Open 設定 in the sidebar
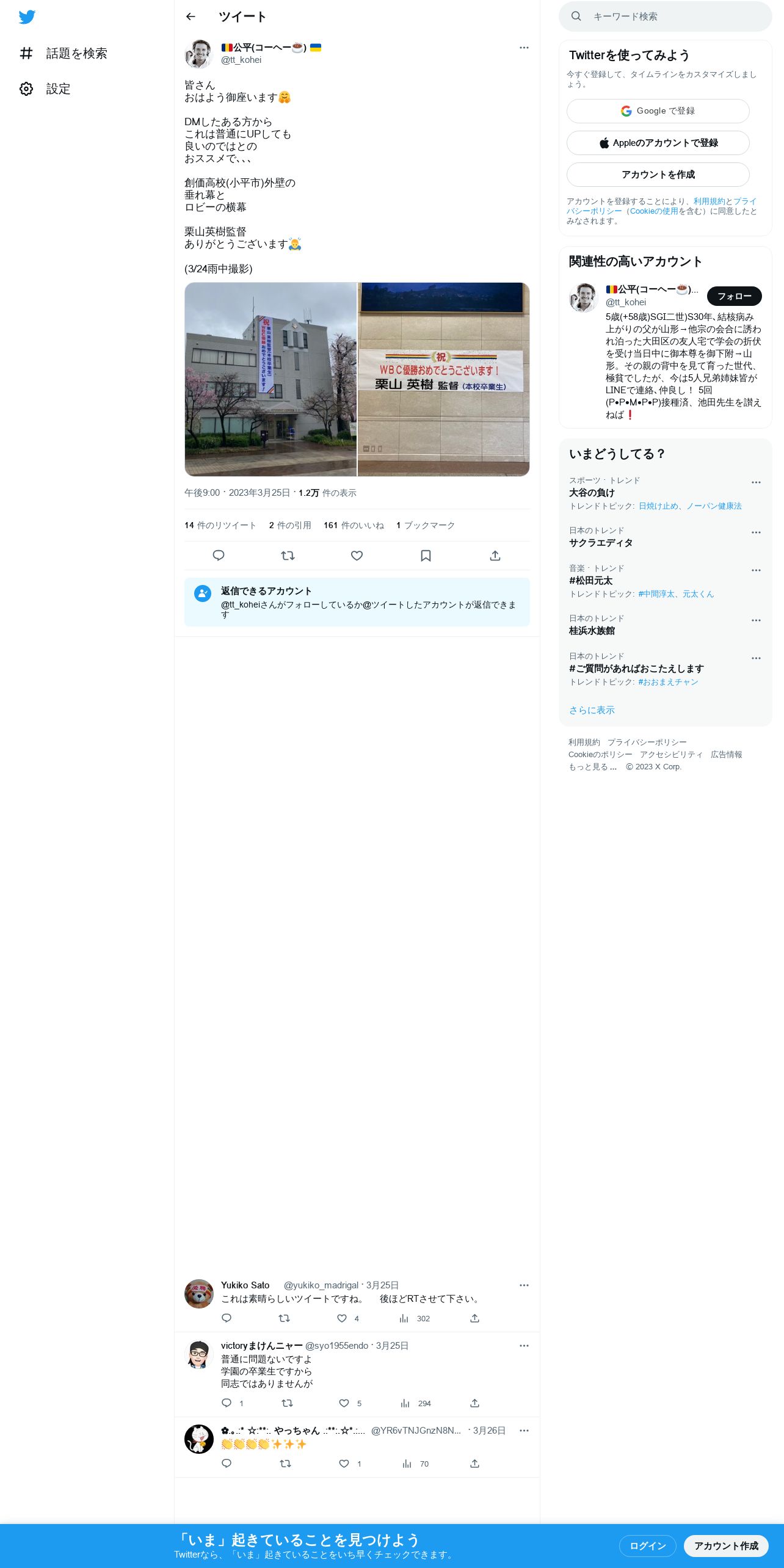 (x=45, y=89)
